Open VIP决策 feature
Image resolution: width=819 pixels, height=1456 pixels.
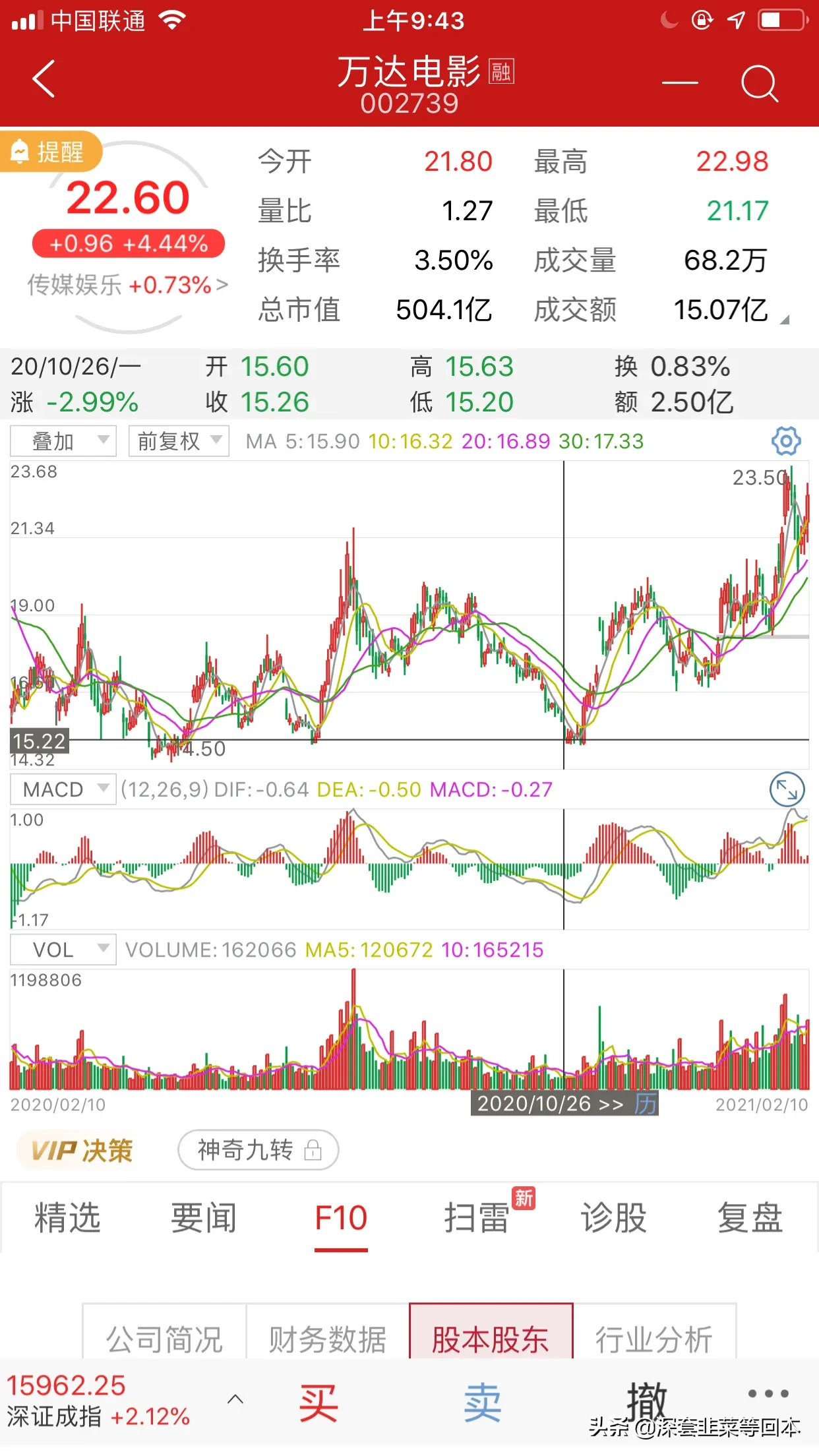82,1151
